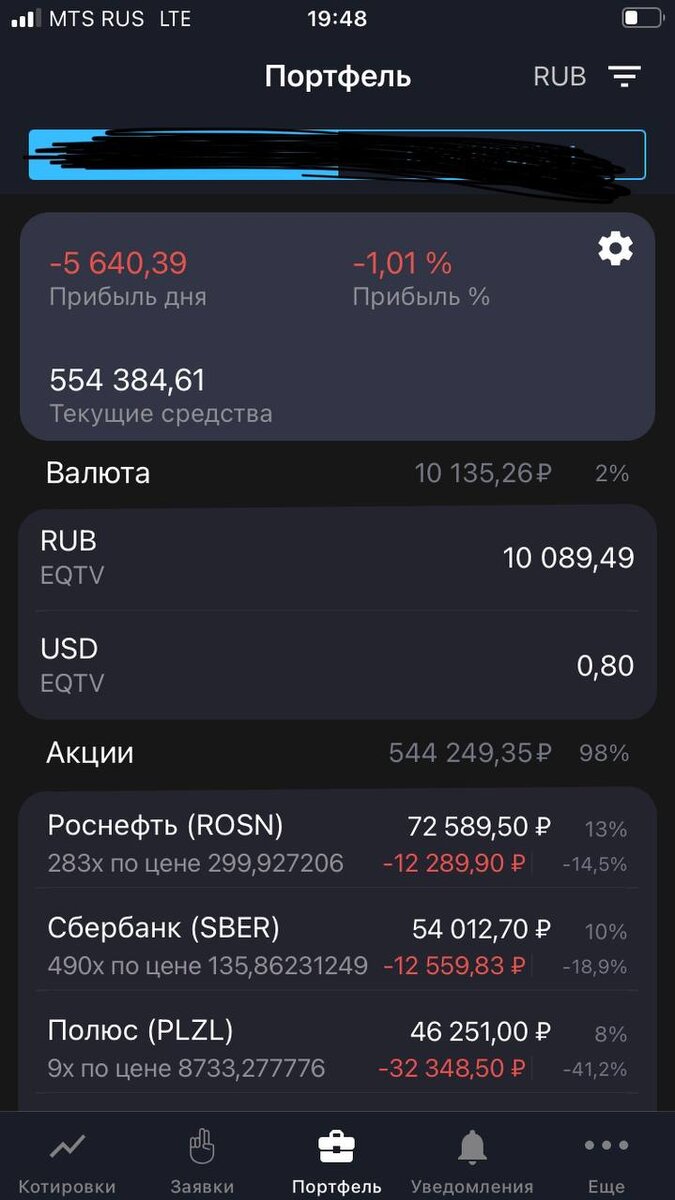Image resolution: width=675 pixels, height=1200 pixels.
Task: Switch to the Котировки tab
Action: click(67, 1160)
